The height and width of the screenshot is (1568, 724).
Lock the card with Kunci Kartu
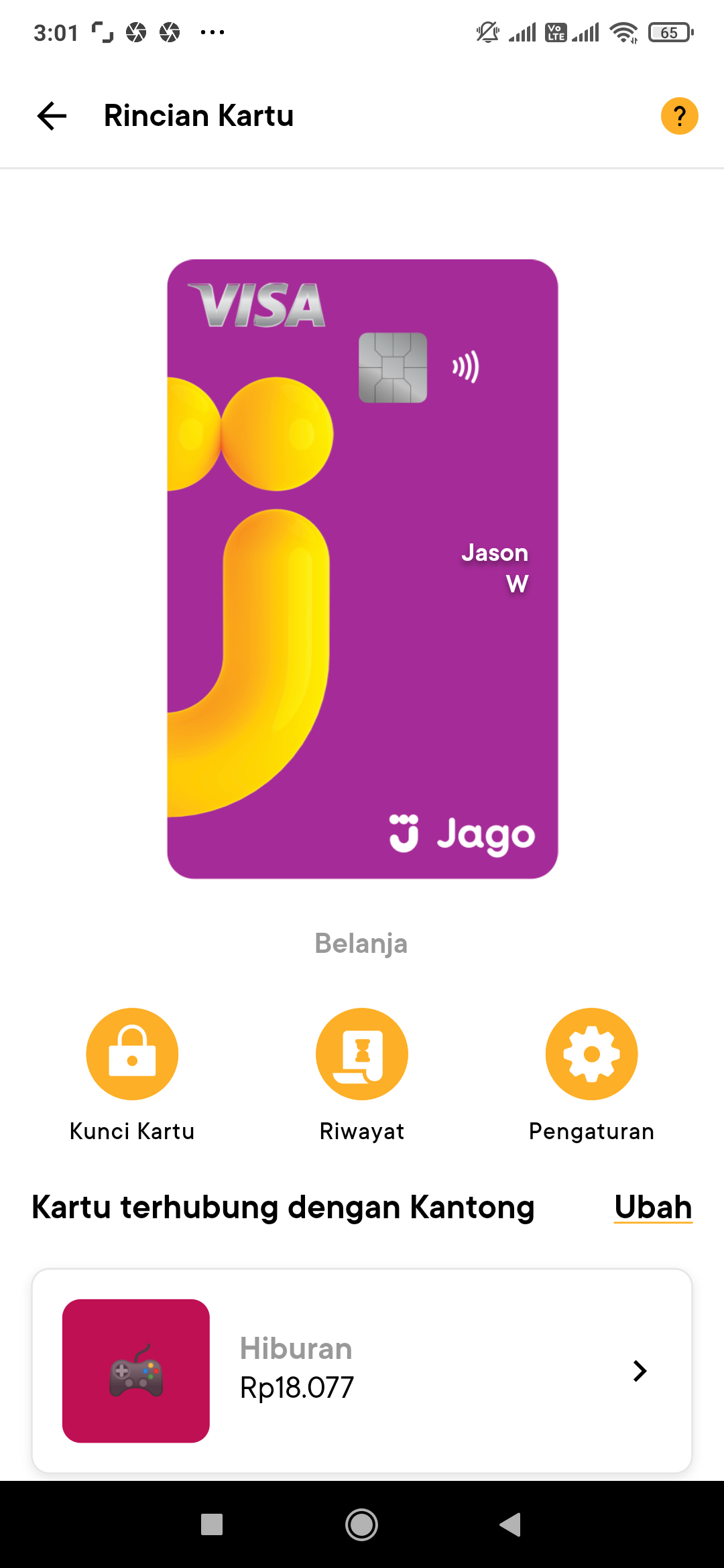[132, 1054]
